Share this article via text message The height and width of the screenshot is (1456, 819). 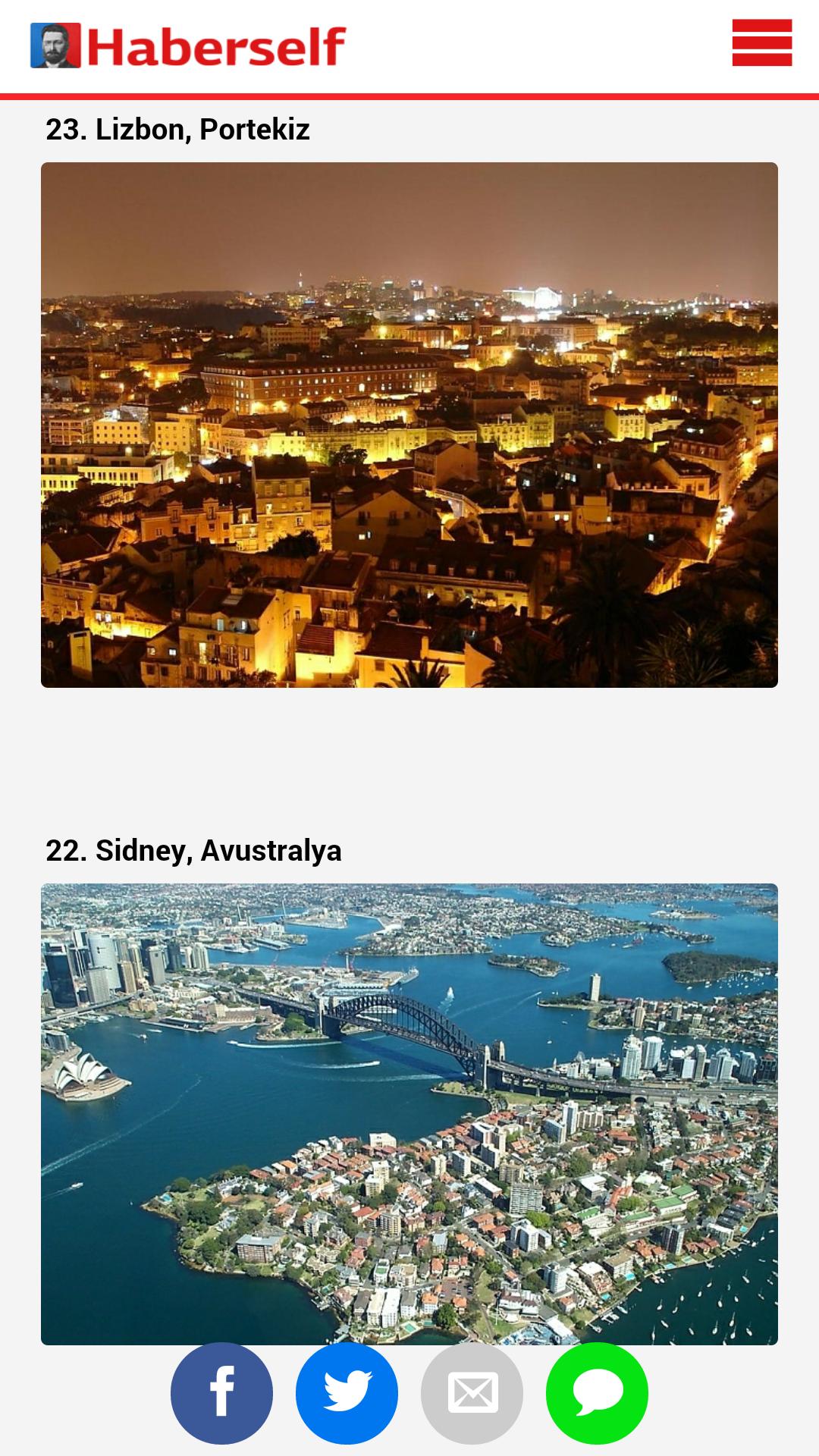coord(597,1393)
